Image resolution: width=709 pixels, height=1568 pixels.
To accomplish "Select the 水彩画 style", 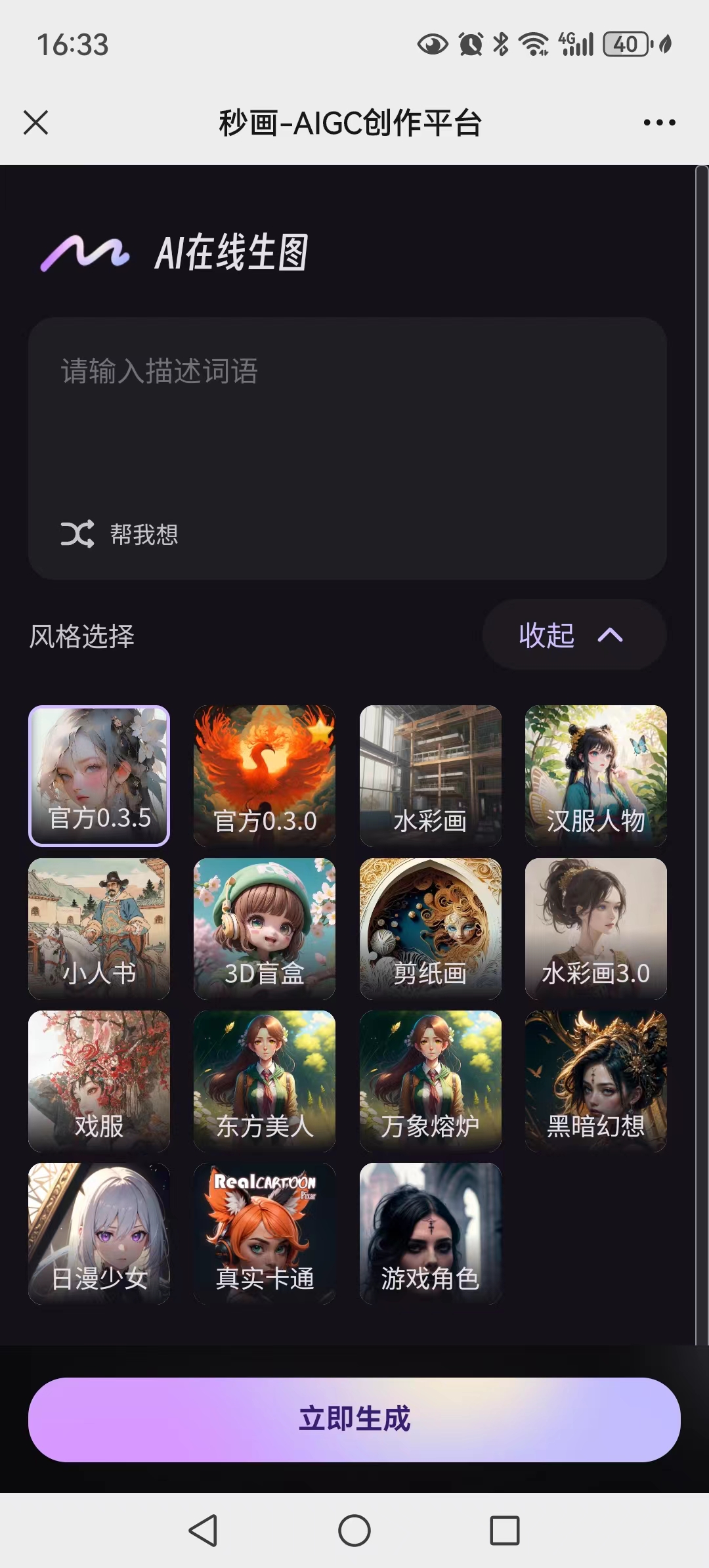I will (430, 775).
